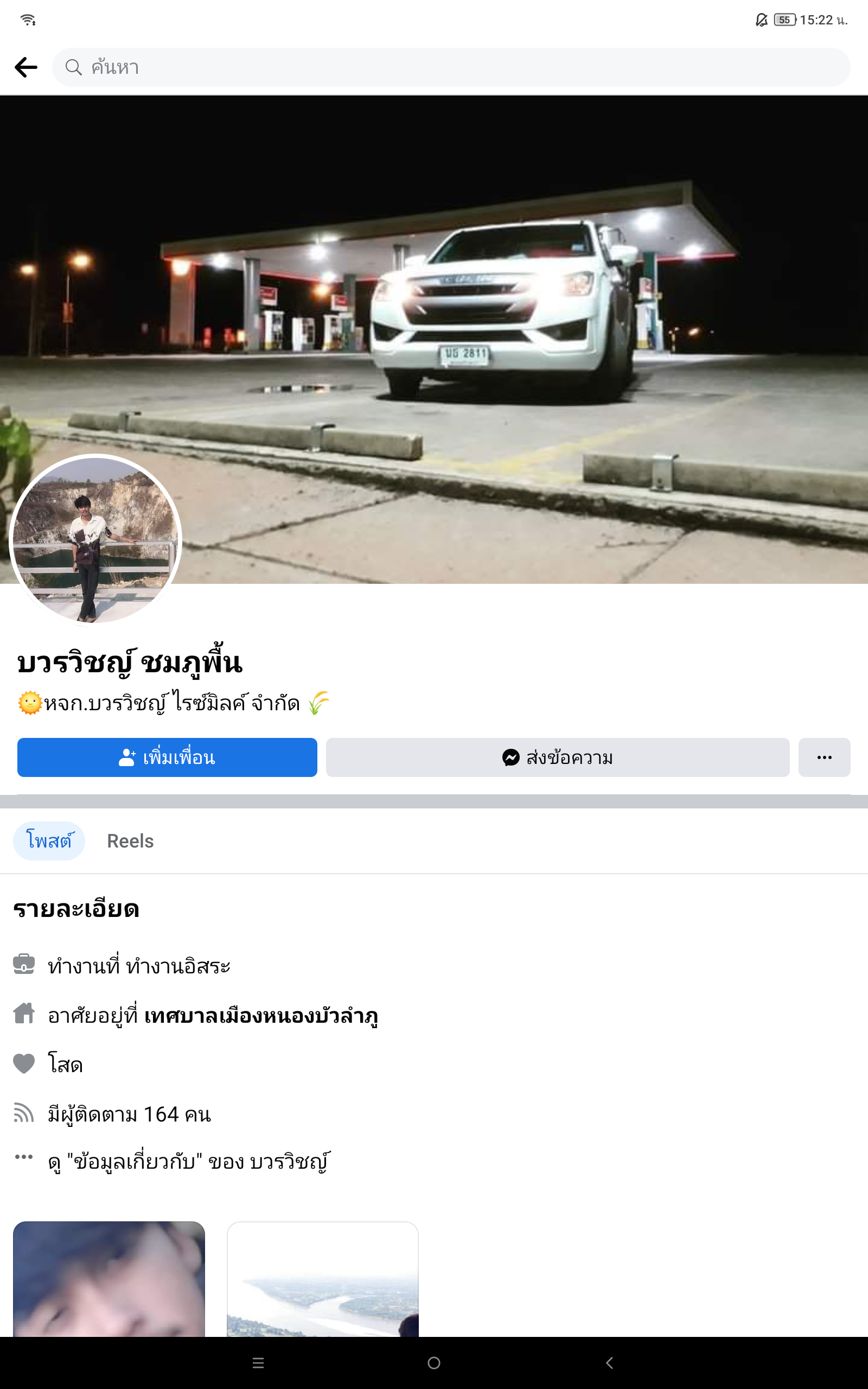View the ข้อมูลเกี่ยวกับ about info row
The image size is (868, 1389).
pyautogui.click(x=189, y=1162)
